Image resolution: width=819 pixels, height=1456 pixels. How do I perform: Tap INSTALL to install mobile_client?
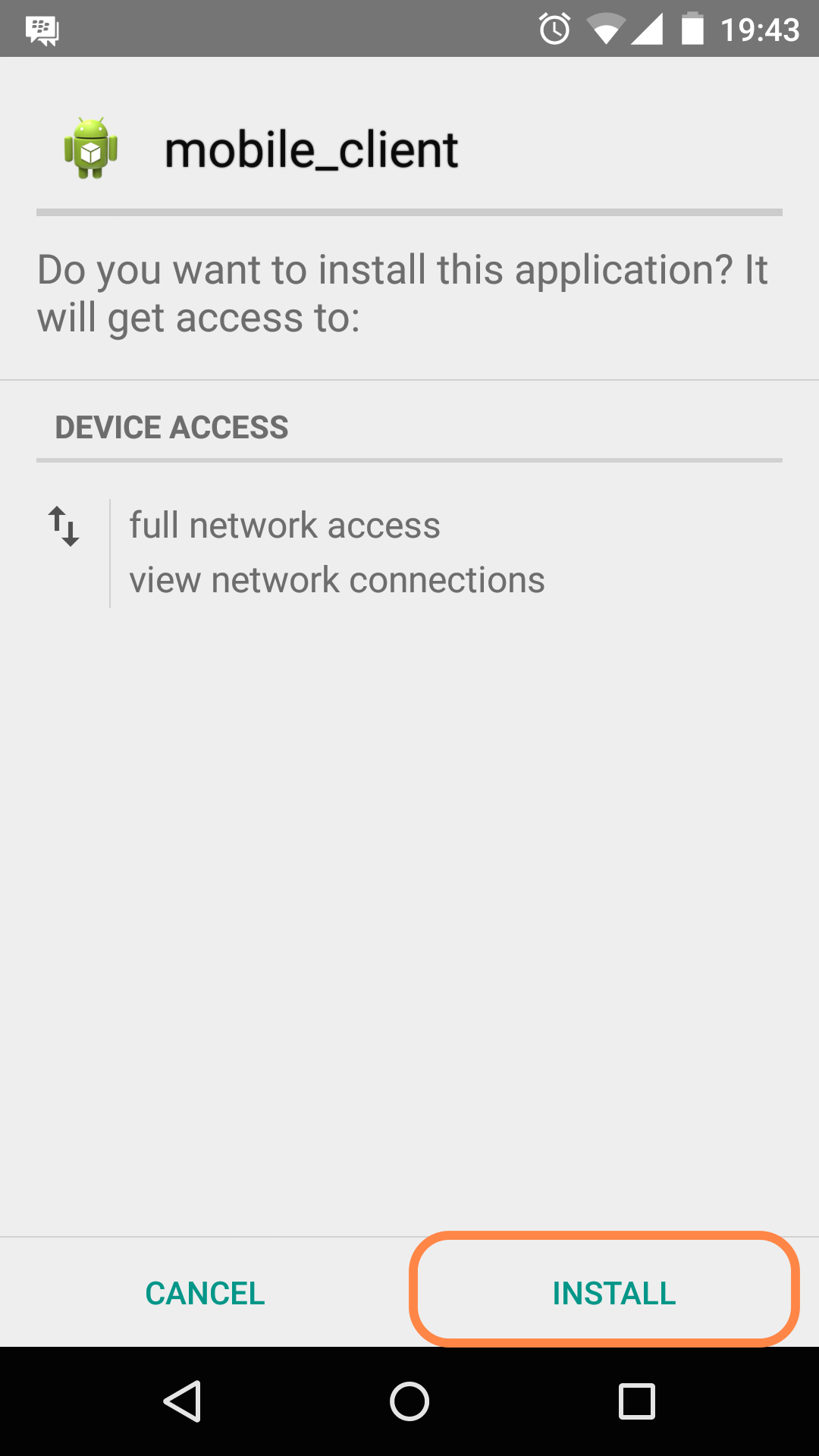click(613, 1293)
